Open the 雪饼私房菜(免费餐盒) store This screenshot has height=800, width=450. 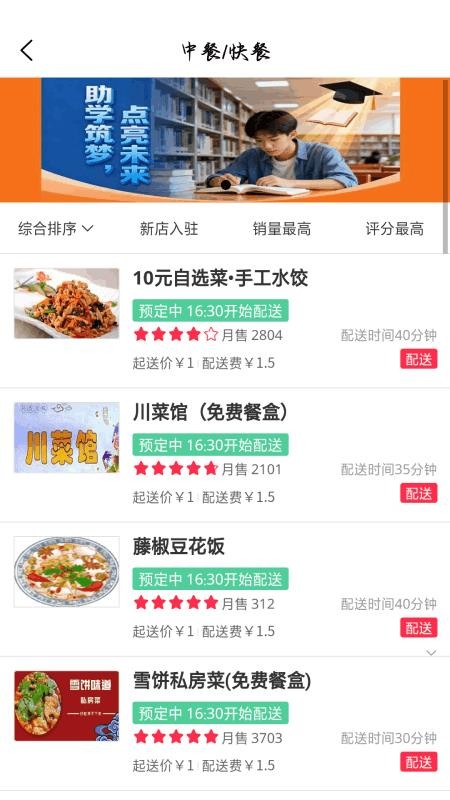click(x=225, y=723)
